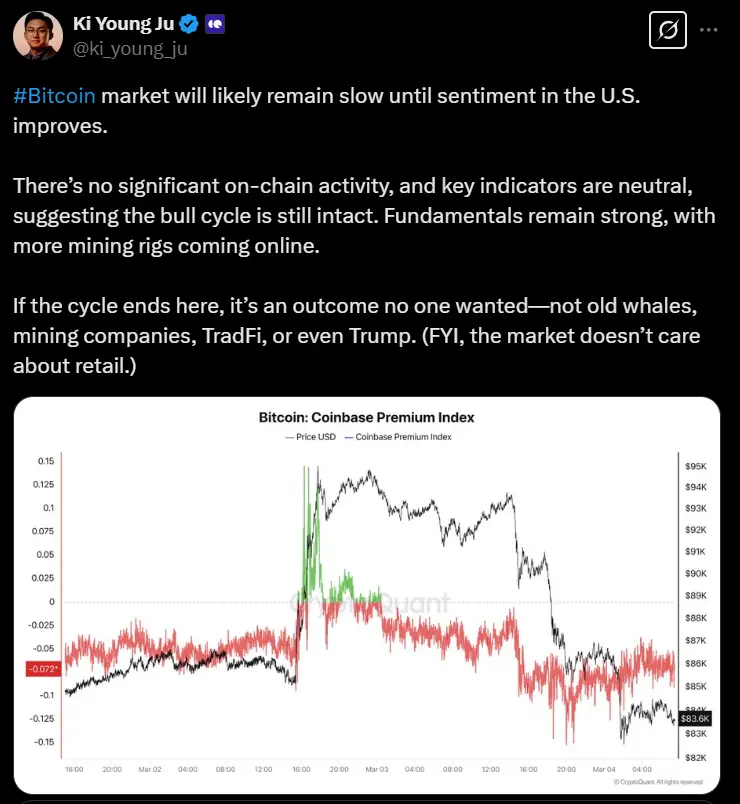
Task: Tap the display name Ki Young Ju
Action: 119,23
